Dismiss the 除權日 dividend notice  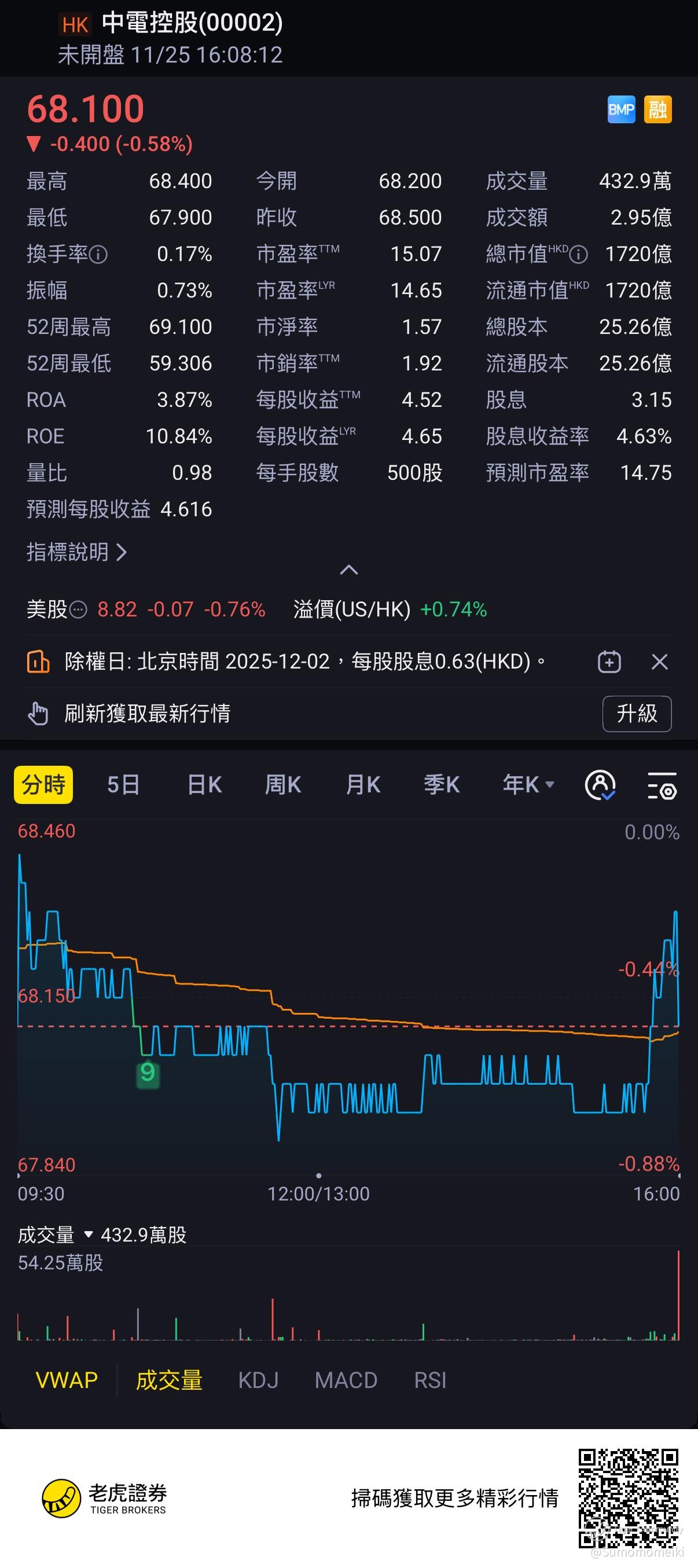(660, 662)
